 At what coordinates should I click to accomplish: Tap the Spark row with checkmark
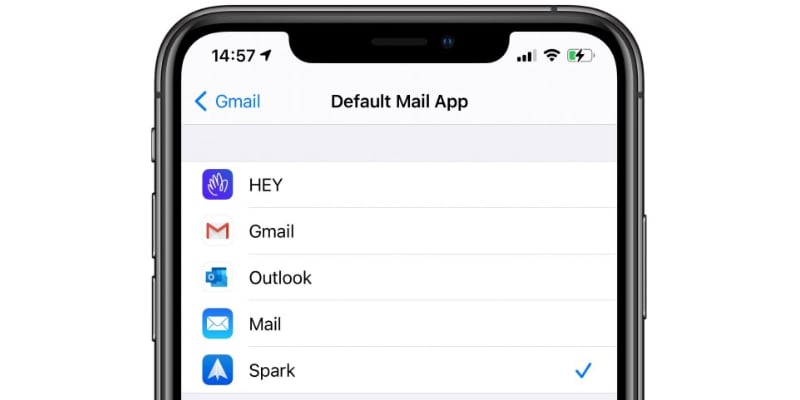[400, 371]
